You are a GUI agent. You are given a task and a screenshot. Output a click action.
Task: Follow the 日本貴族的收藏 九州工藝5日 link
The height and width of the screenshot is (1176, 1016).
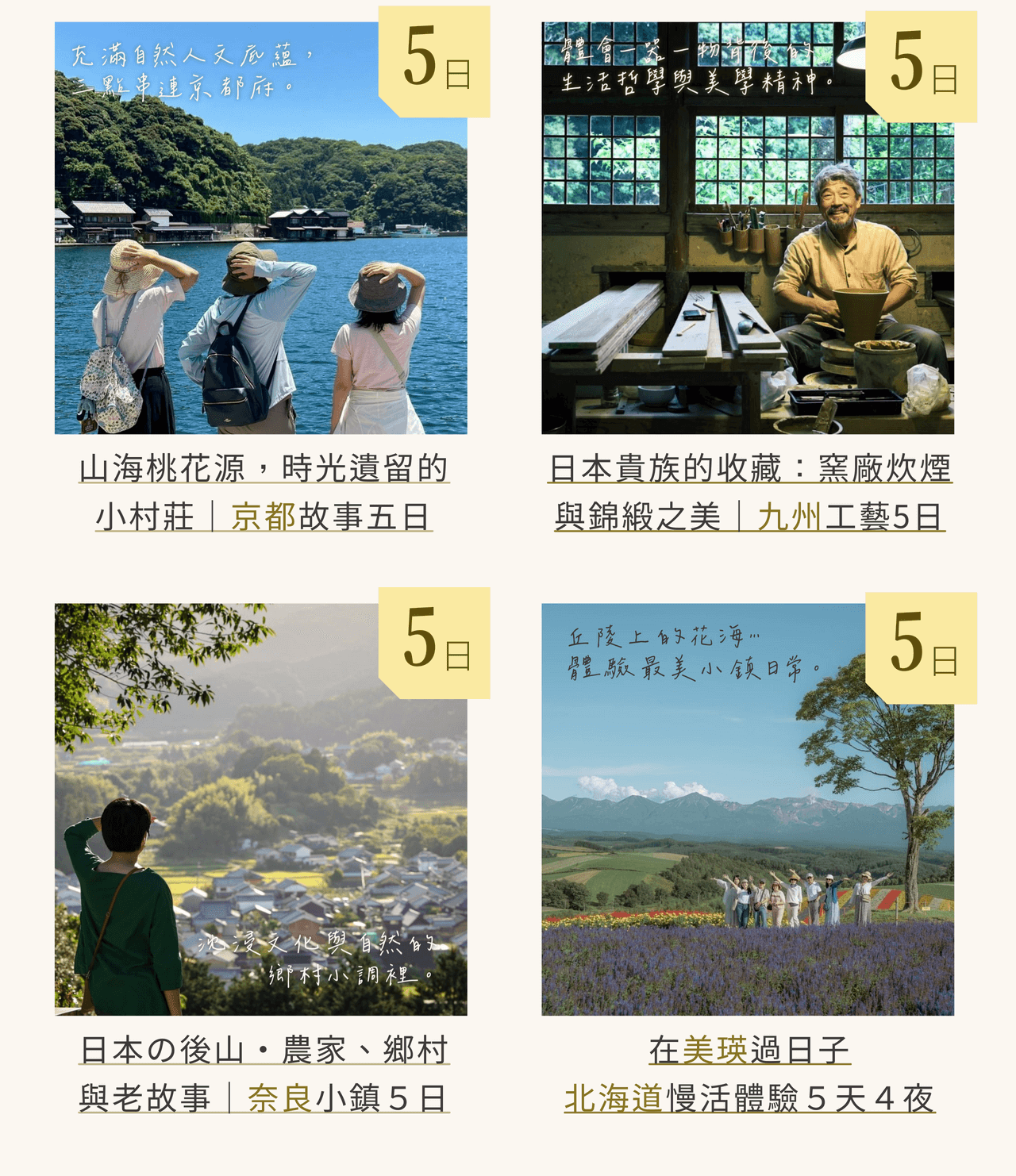click(749, 493)
